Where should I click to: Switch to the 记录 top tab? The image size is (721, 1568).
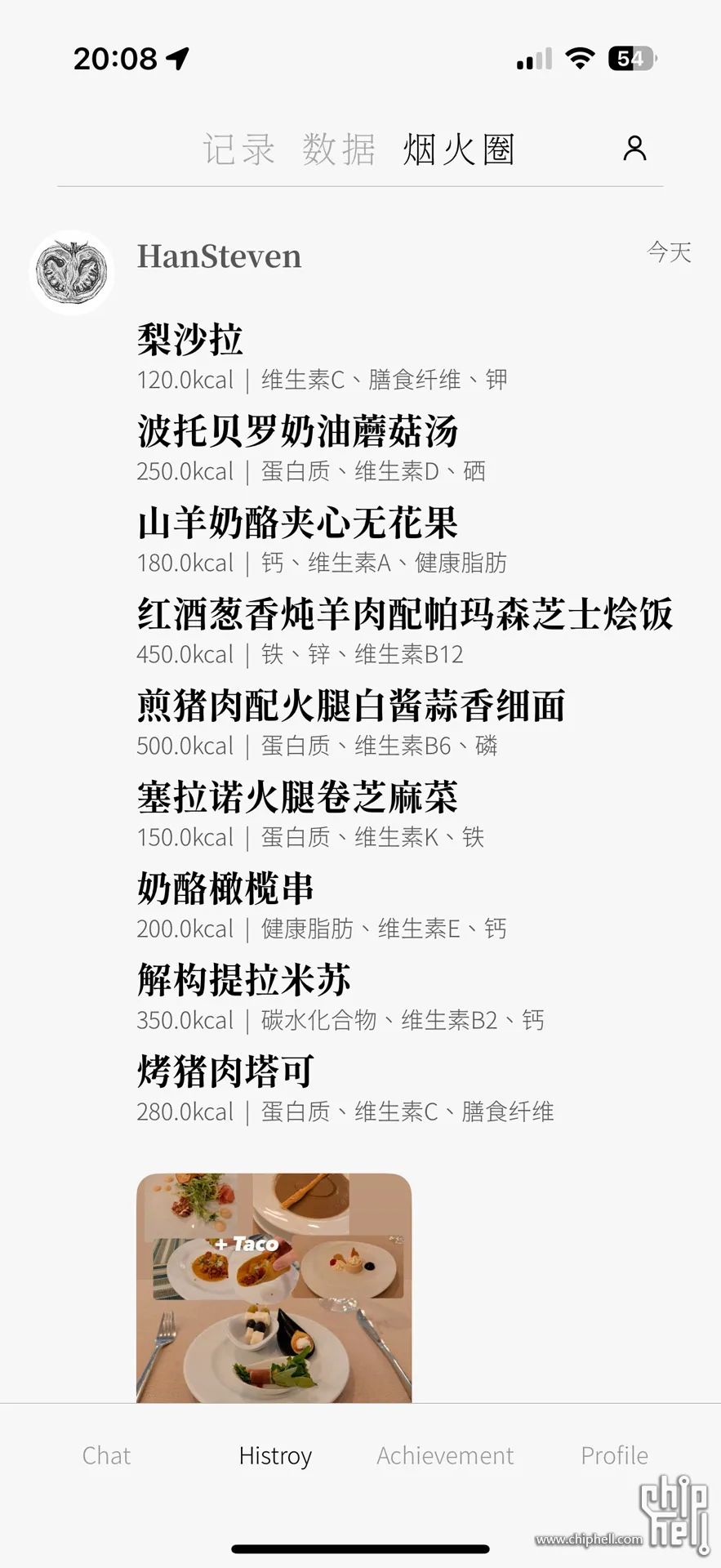pyautogui.click(x=238, y=150)
